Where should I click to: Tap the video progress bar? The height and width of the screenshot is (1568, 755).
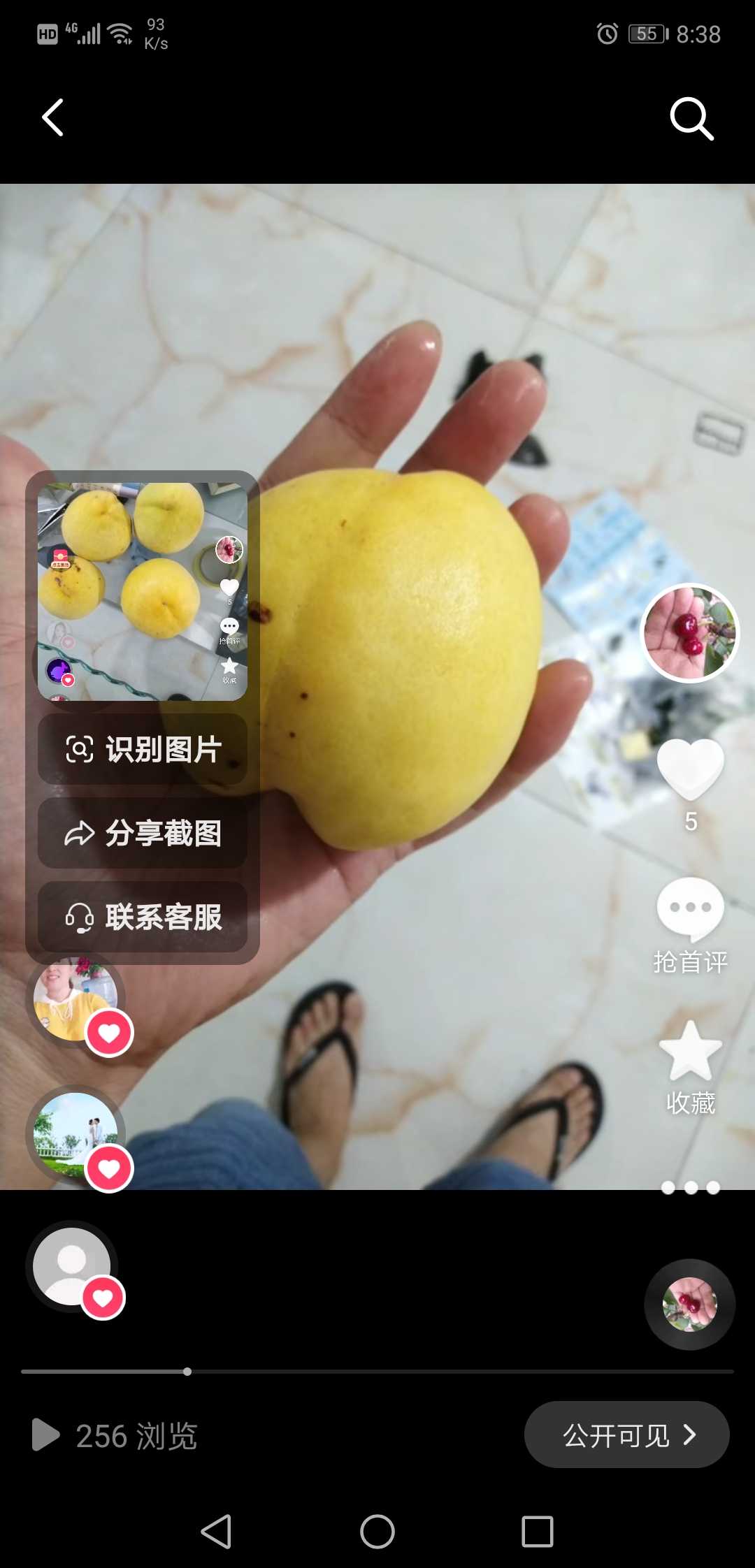(x=377, y=1372)
